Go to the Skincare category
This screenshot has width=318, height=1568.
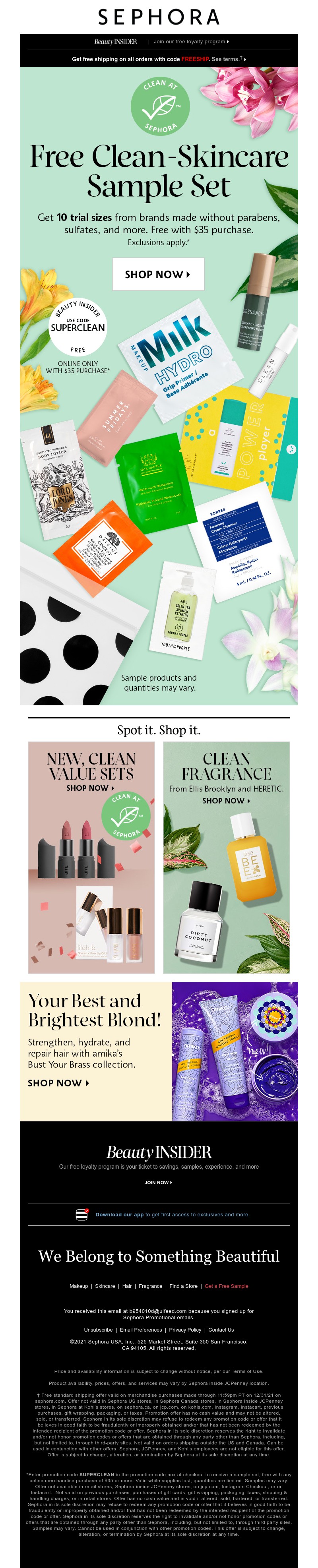(105, 1286)
